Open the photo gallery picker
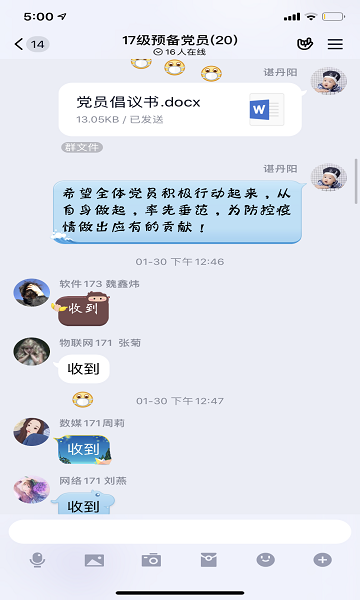 [94, 561]
